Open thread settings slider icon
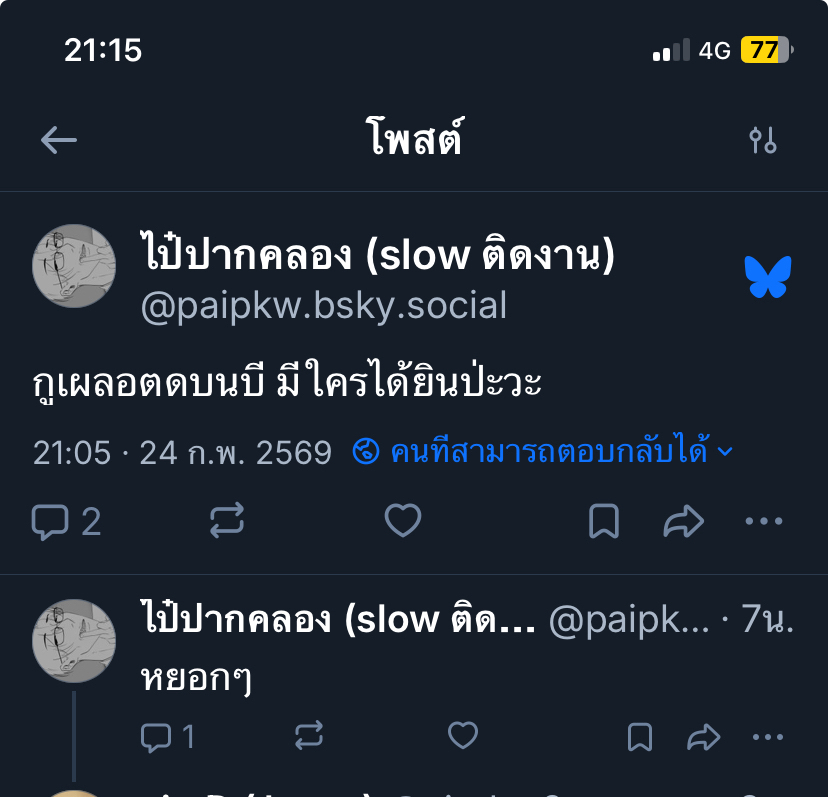The height and width of the screenshot is (797, 828). pos(763,140)
